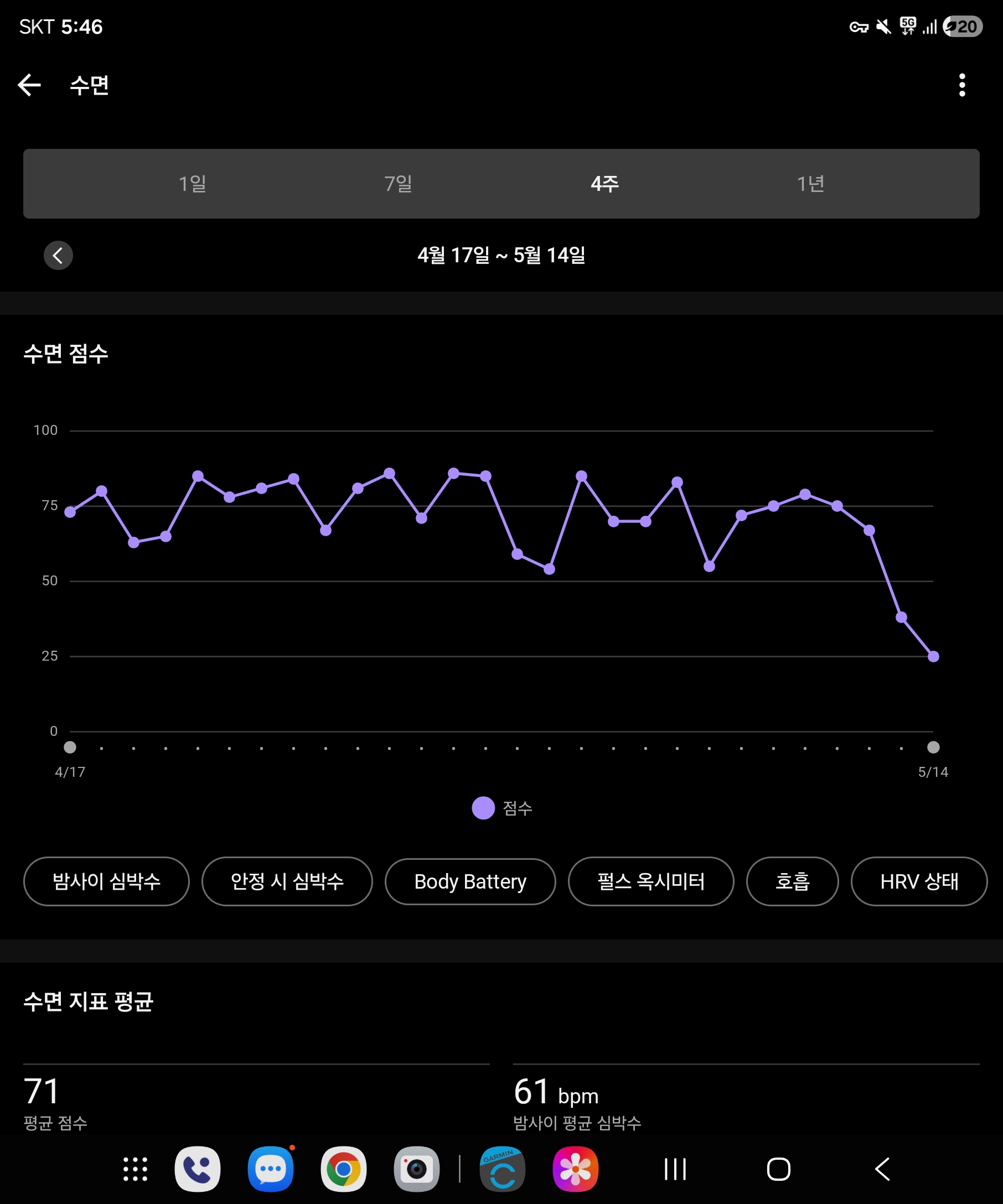This screenshot has width=1003, height=1204.
Task: Go back from the 수면 screen
Action: click(x=29, y=85)
